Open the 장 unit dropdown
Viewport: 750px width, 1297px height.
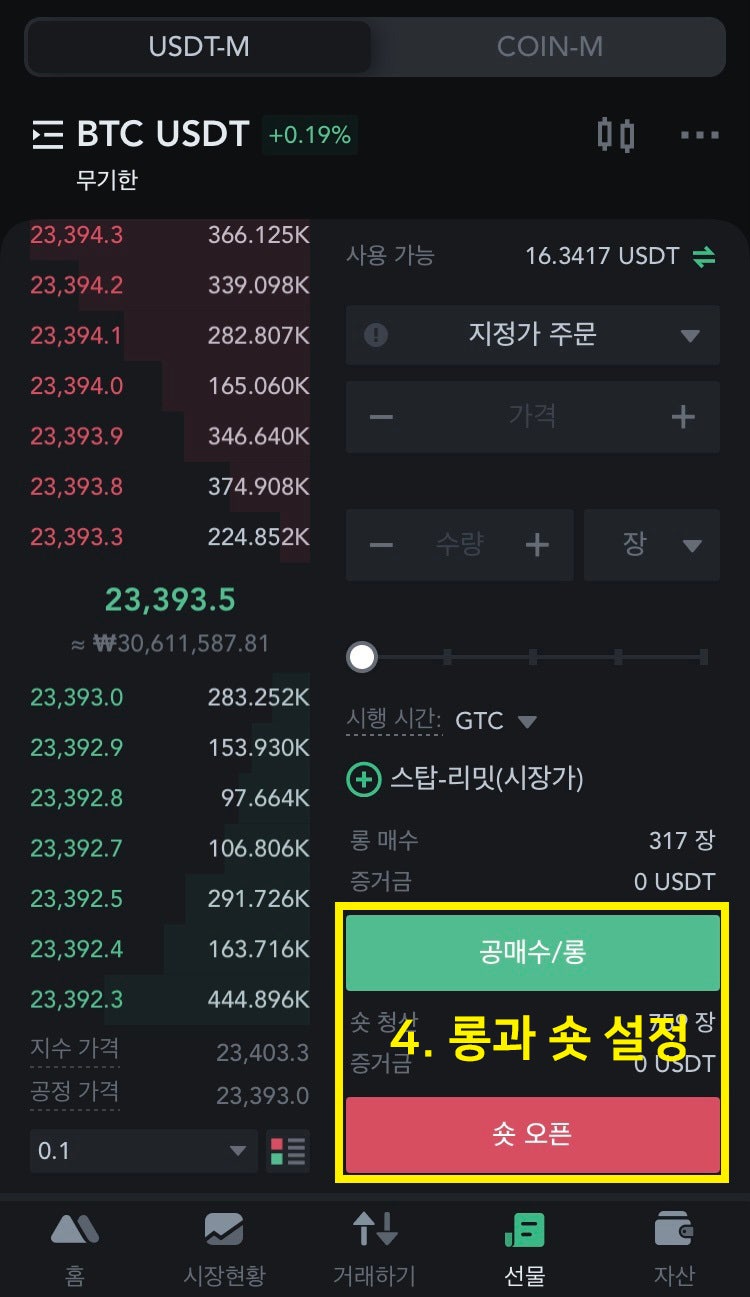(652, 545)
